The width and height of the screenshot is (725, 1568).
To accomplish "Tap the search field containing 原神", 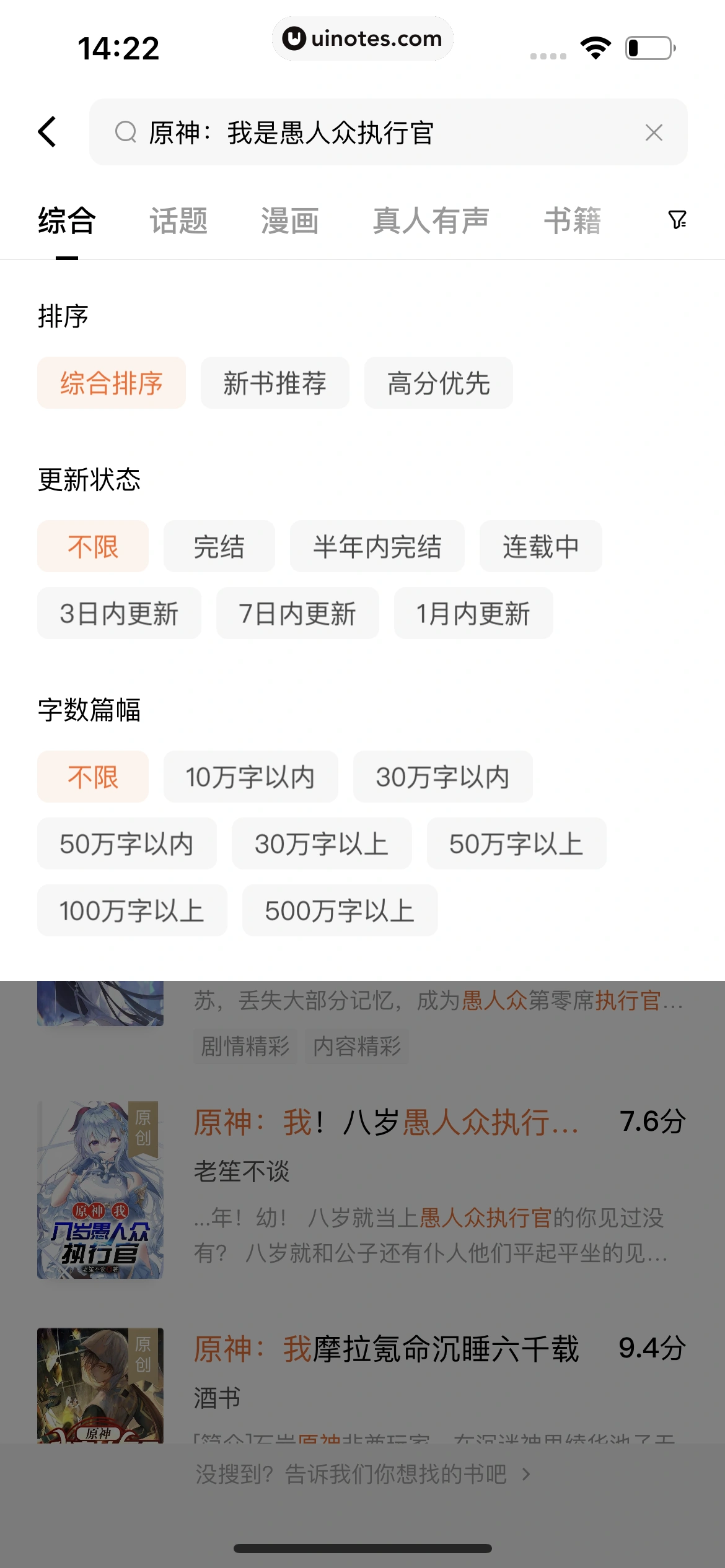I will (372, 132).
